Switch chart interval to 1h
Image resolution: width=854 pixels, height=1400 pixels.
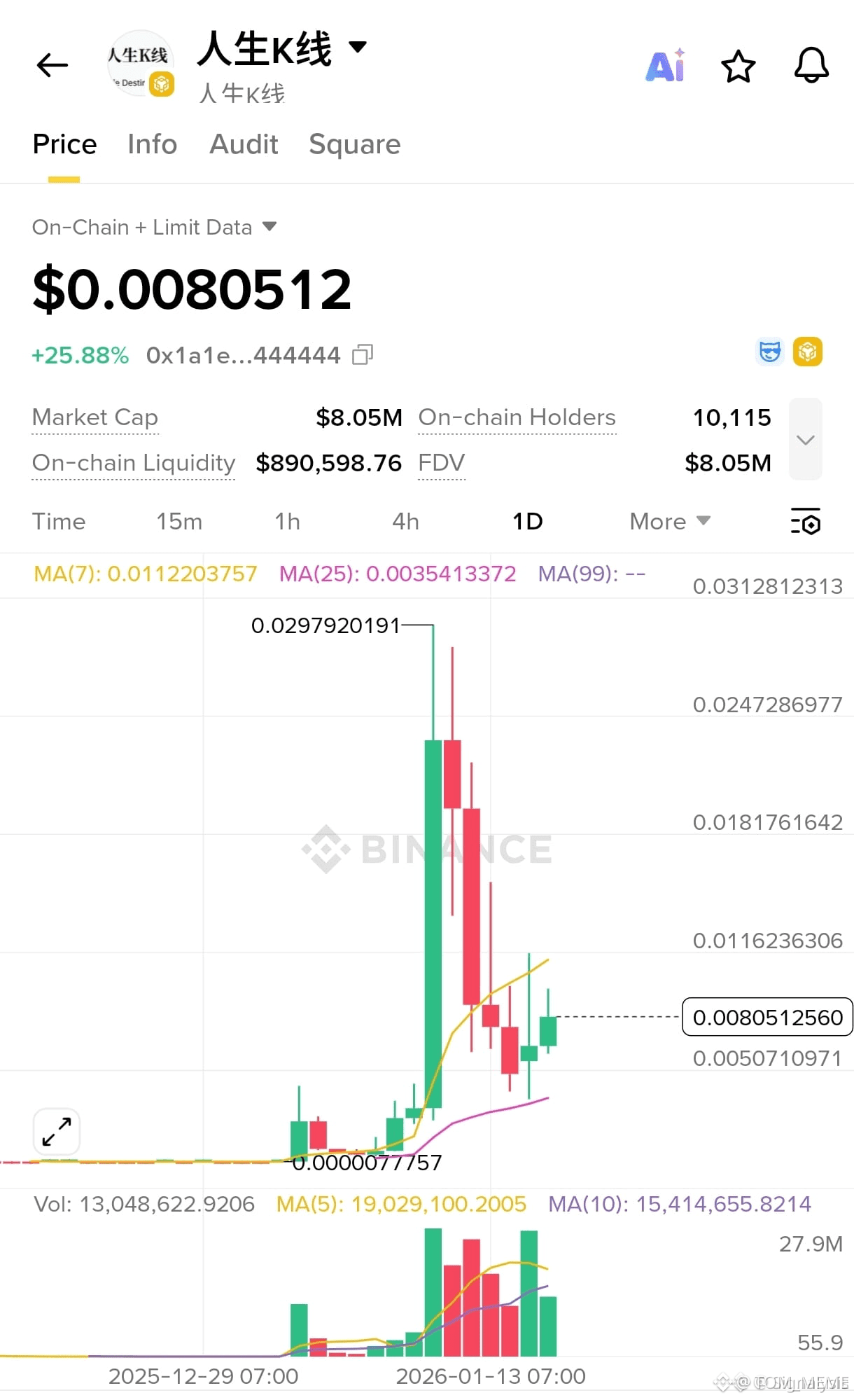click(287, 522)
